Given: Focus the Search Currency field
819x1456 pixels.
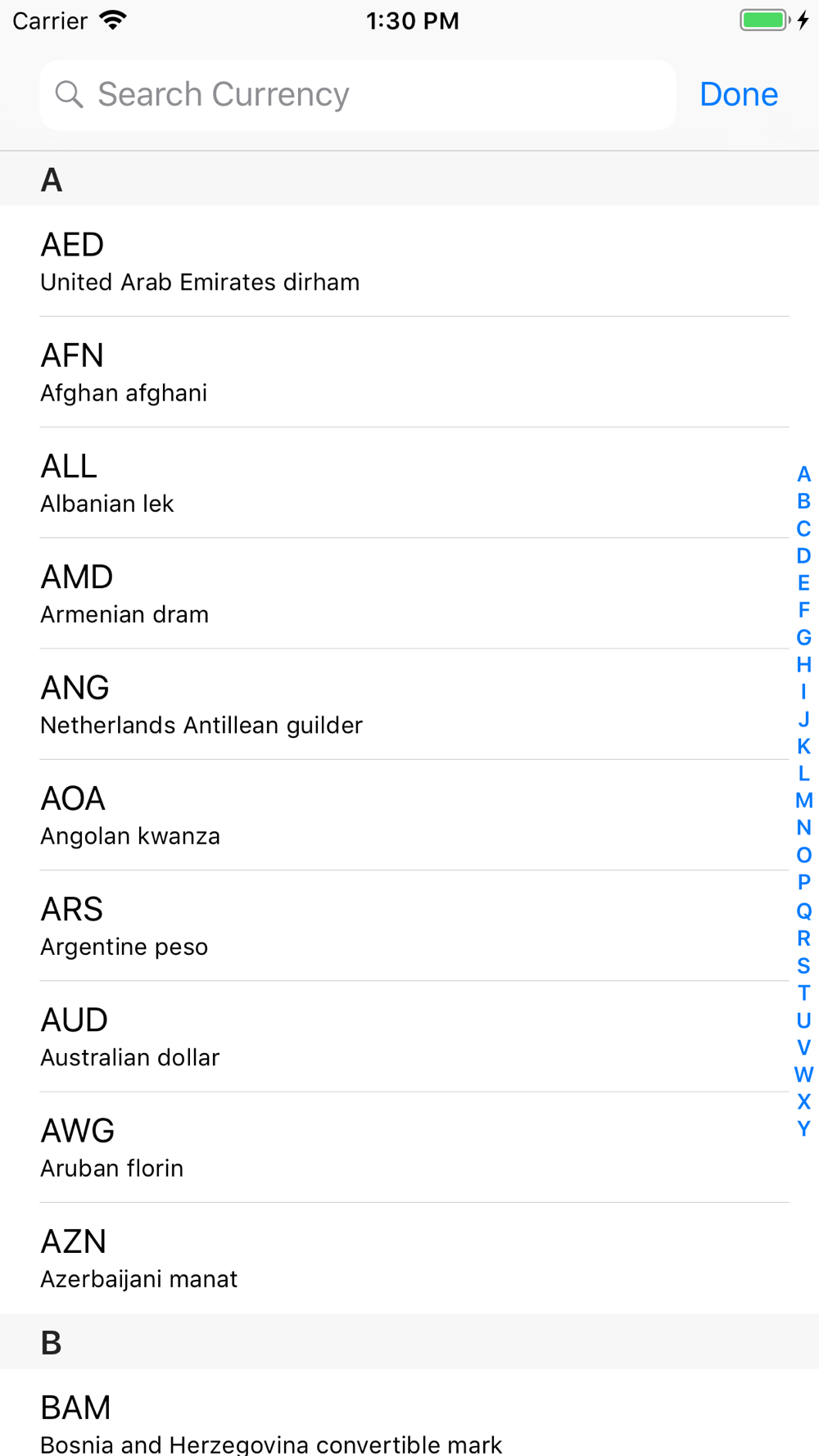Looking at the screenshot, I should coord(358,95).
